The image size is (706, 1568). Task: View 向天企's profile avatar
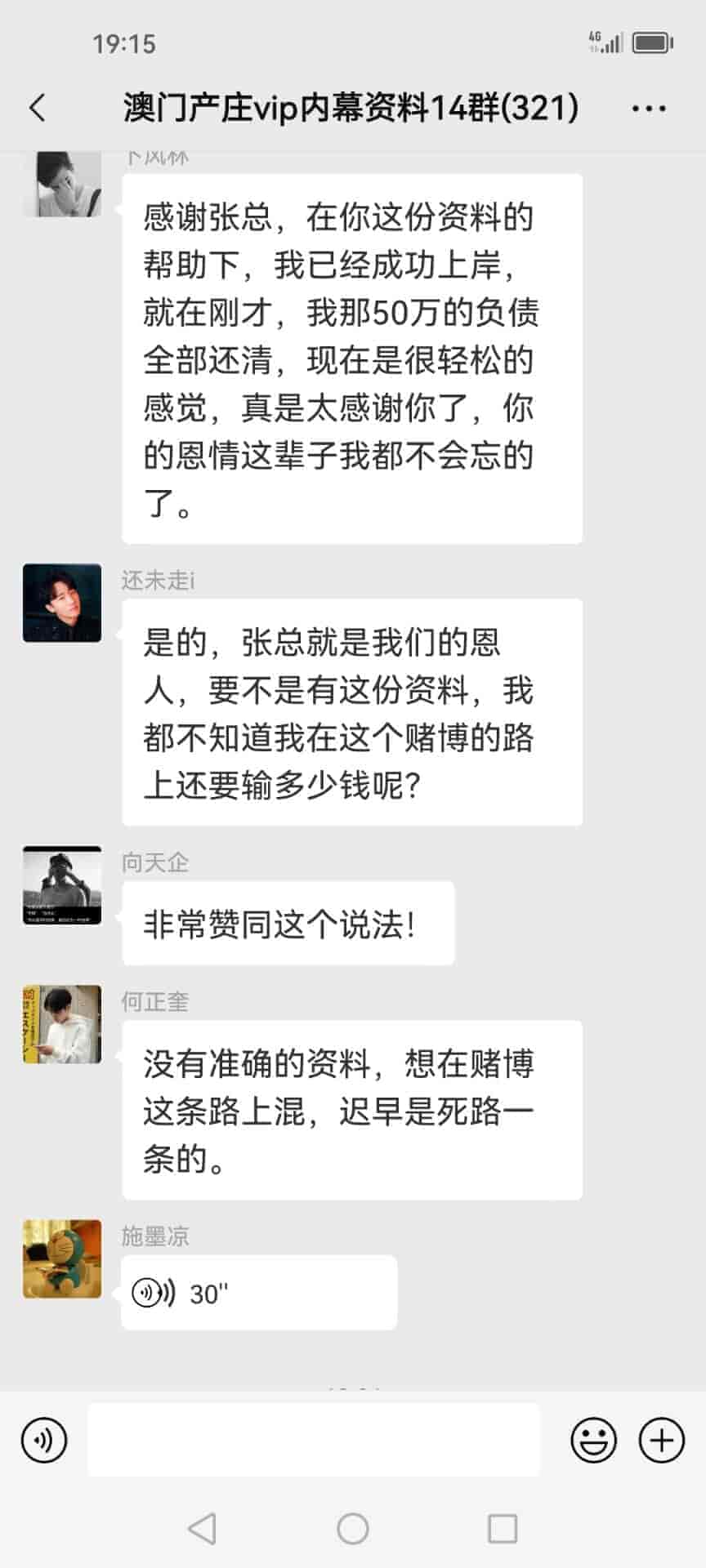click(62, 885)
